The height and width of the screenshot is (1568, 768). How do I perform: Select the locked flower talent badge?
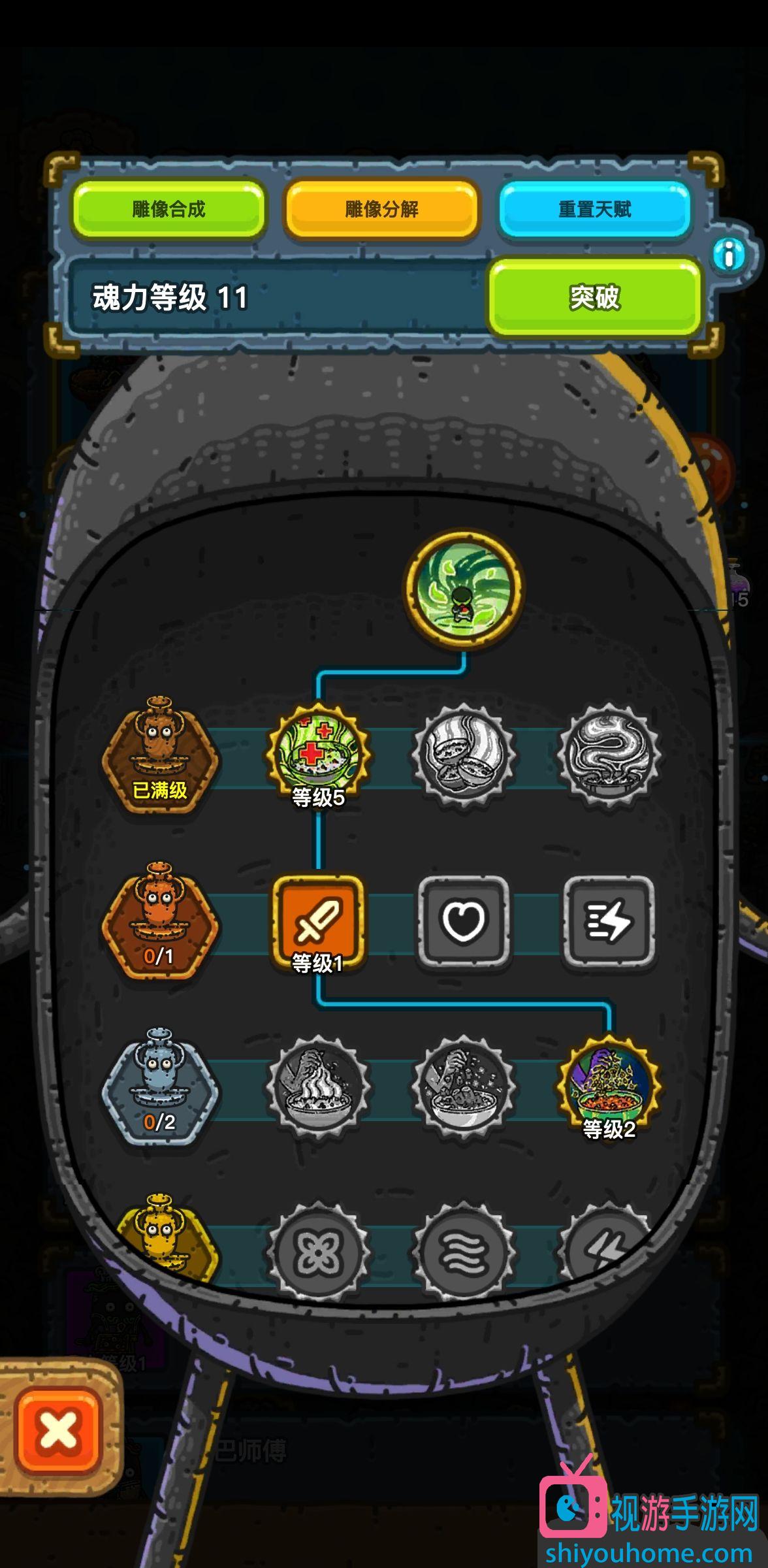[318, 1252]
